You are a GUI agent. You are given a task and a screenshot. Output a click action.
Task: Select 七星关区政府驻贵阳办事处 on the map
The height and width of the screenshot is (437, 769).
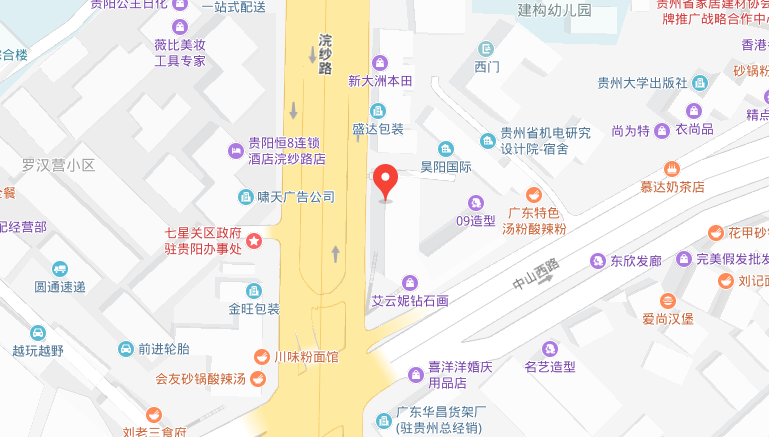(x=255, y=241)
